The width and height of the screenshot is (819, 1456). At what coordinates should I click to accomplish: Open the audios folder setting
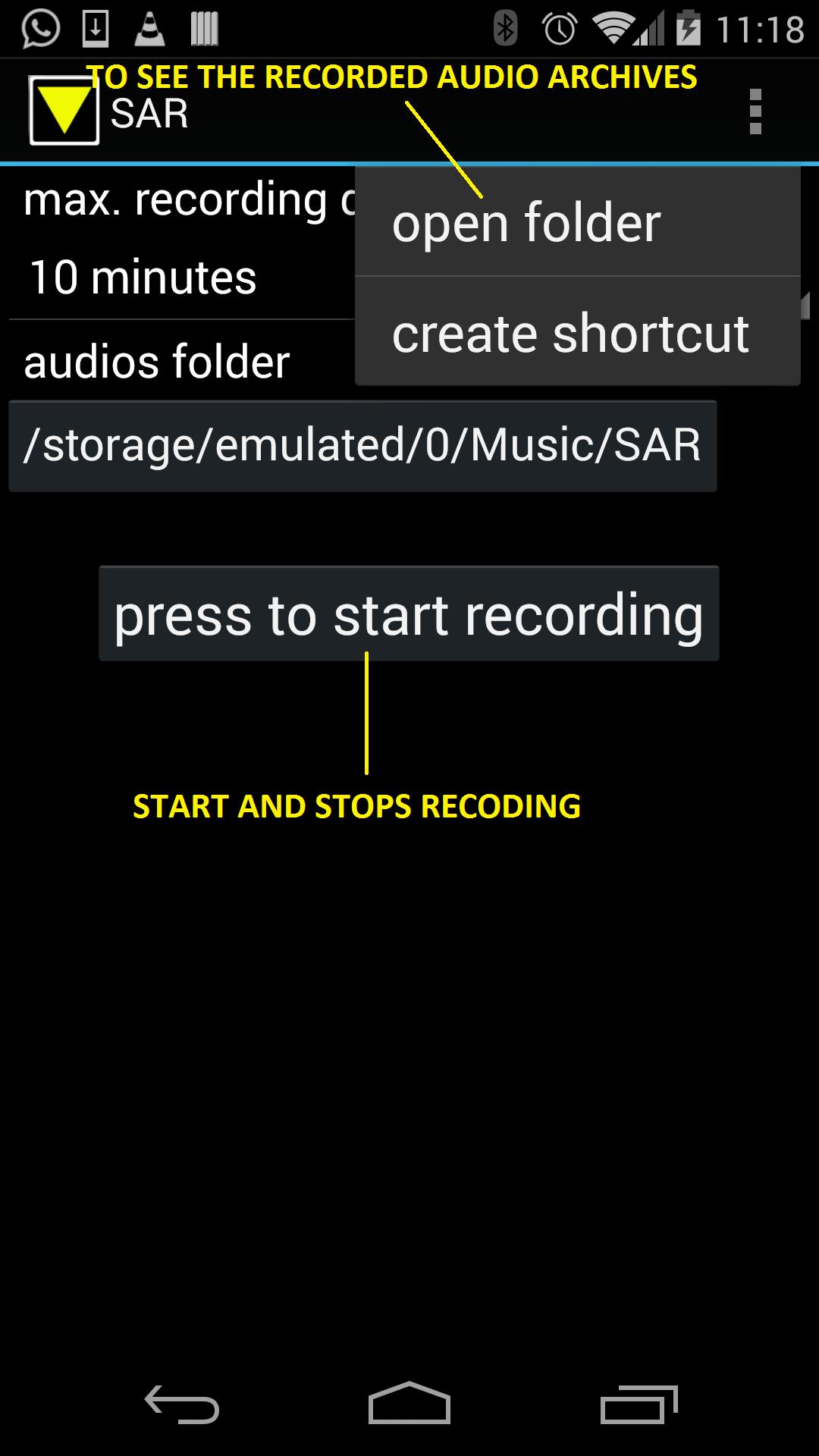tap(154, 362)
